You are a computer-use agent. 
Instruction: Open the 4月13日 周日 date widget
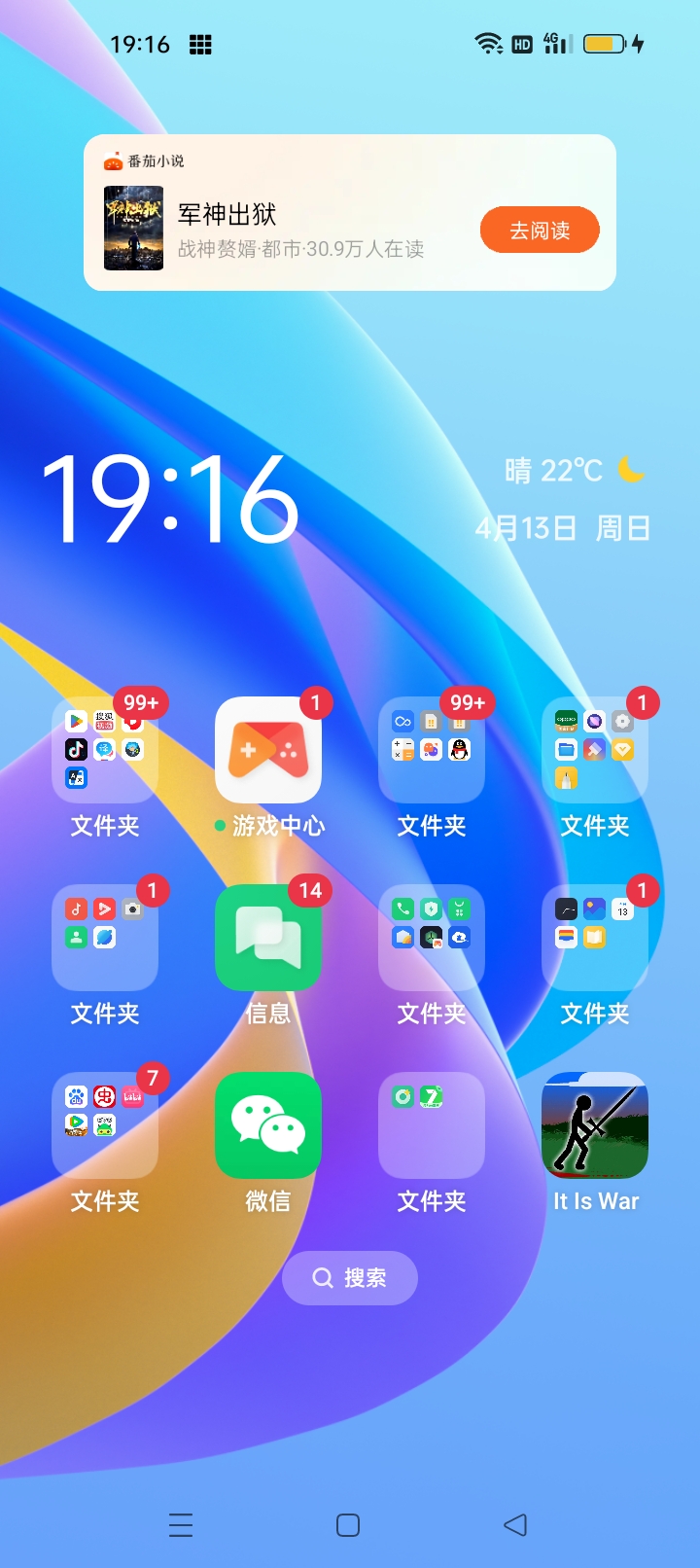click(x=562, y=528)
